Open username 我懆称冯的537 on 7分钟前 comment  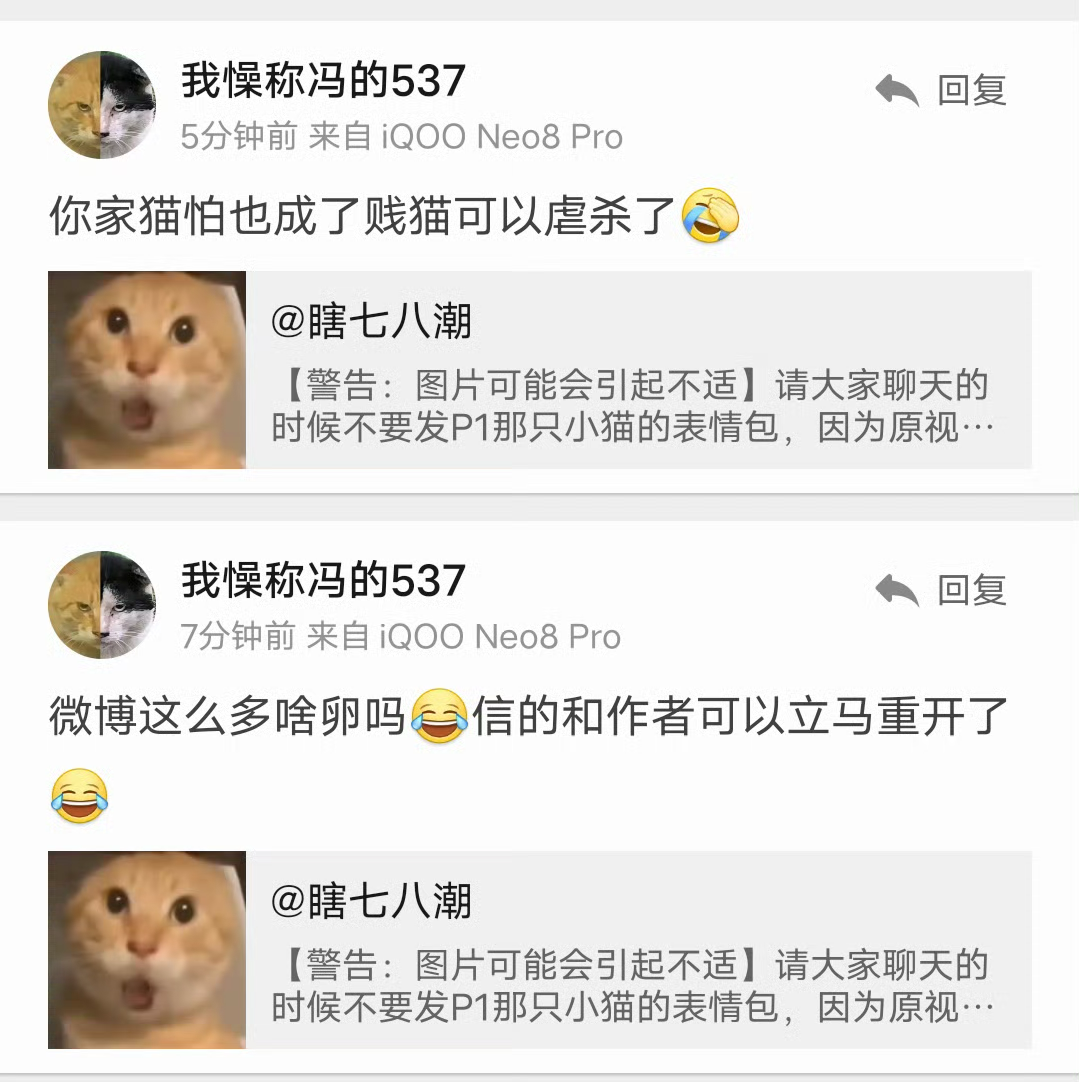pos(323,581)
